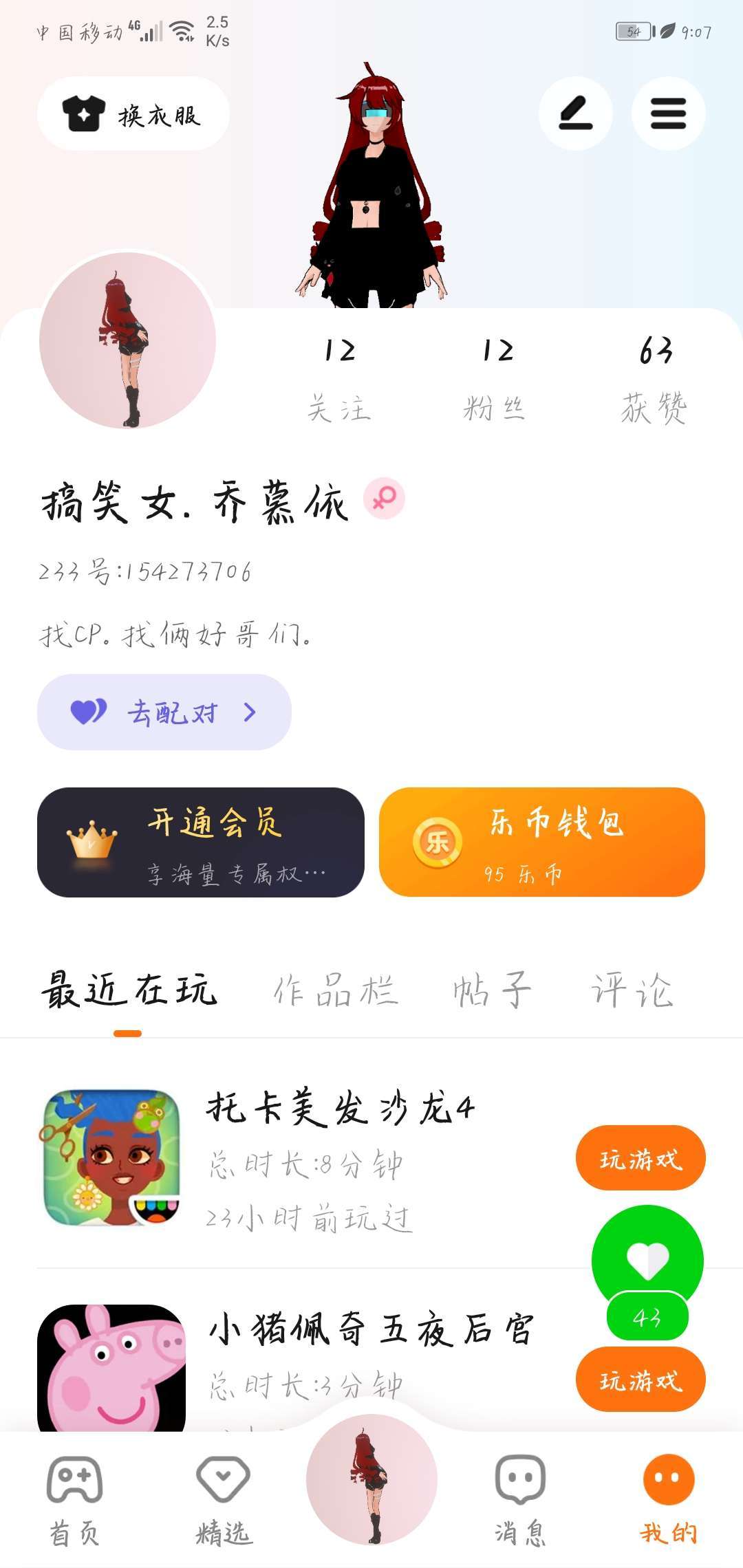This screenshot has width=743, height=1568.
Task: Open 开通会员 membership card
Action: 200,842
